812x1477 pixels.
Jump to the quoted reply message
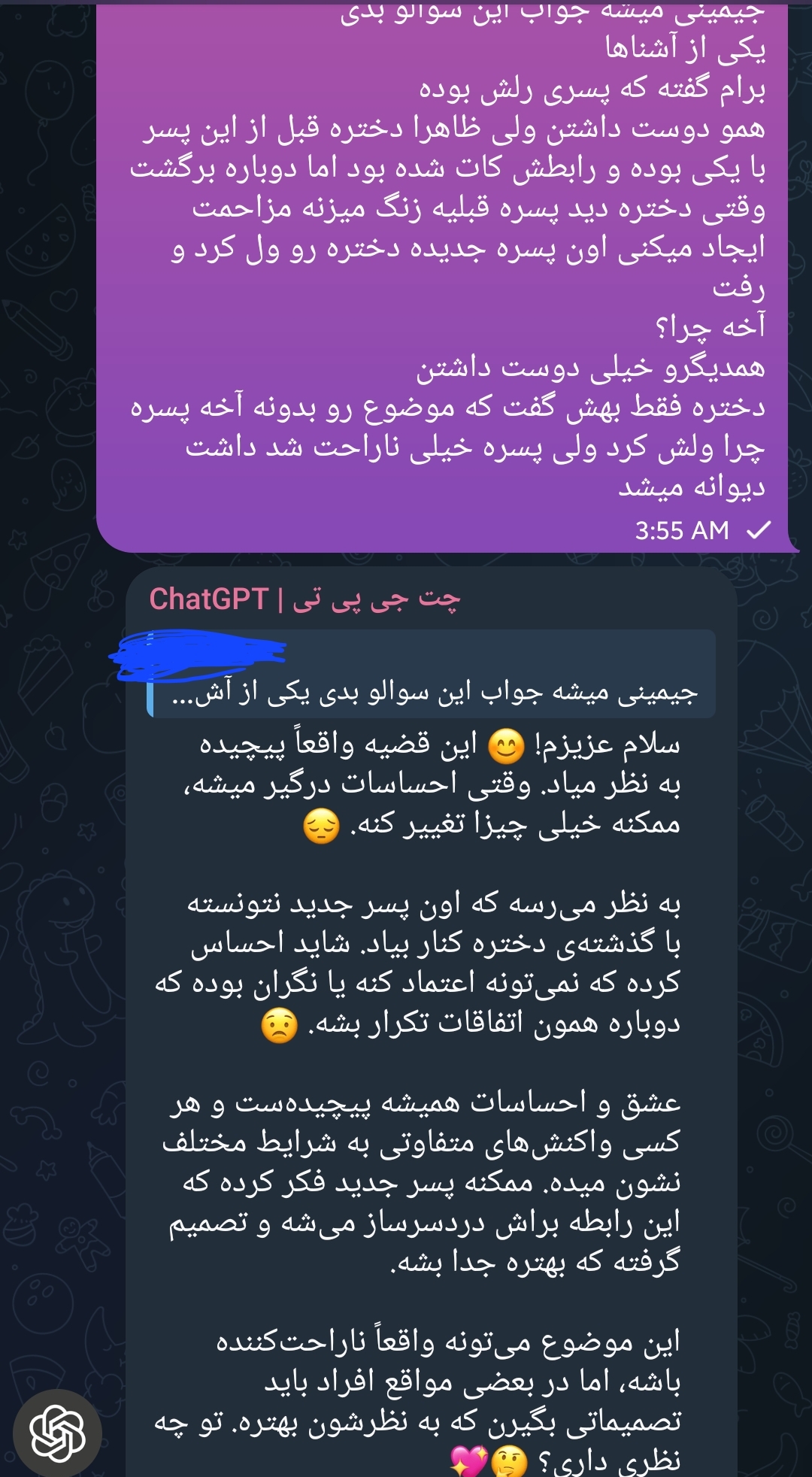click(432, 675)
